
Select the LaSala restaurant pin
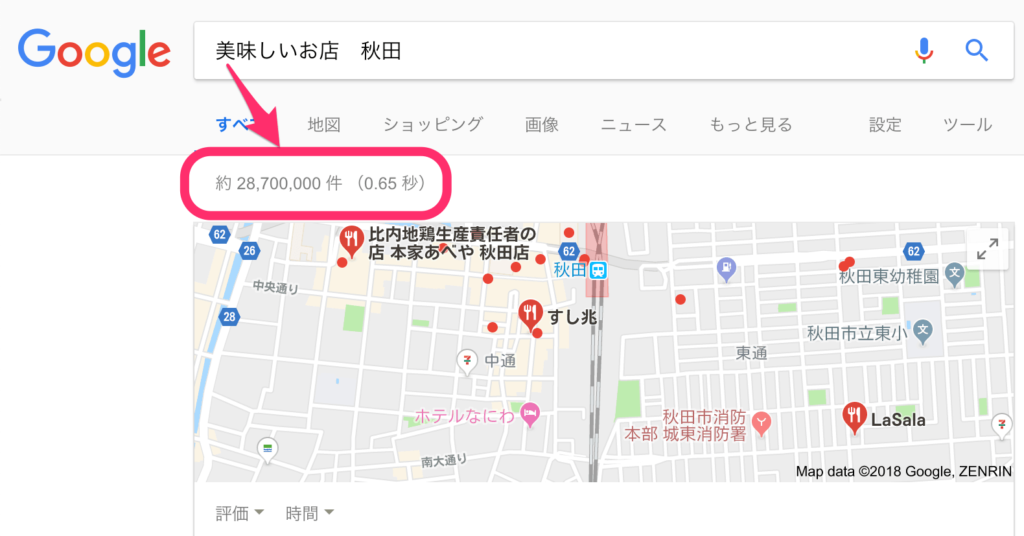click(854, 416)
